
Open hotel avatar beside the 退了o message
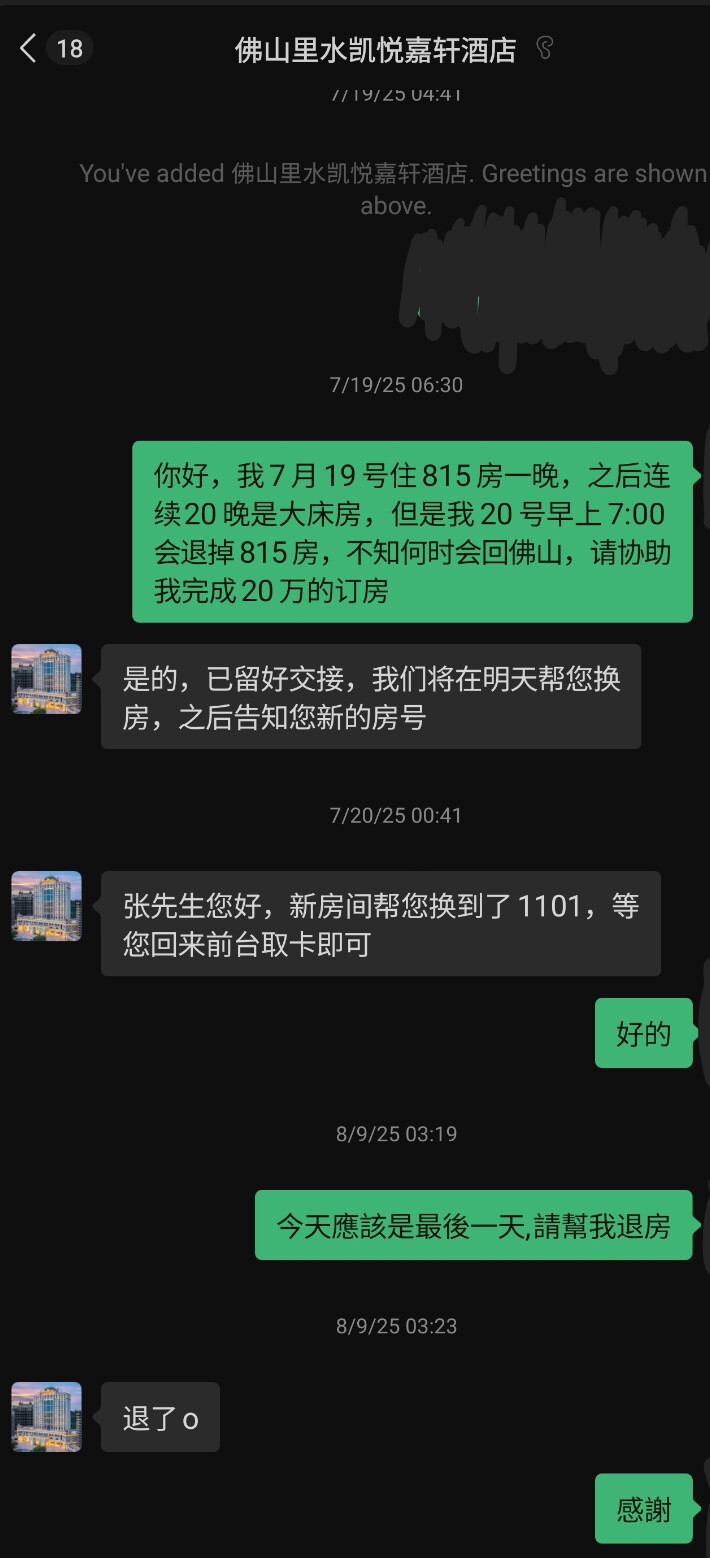(x=46, y=1417)
